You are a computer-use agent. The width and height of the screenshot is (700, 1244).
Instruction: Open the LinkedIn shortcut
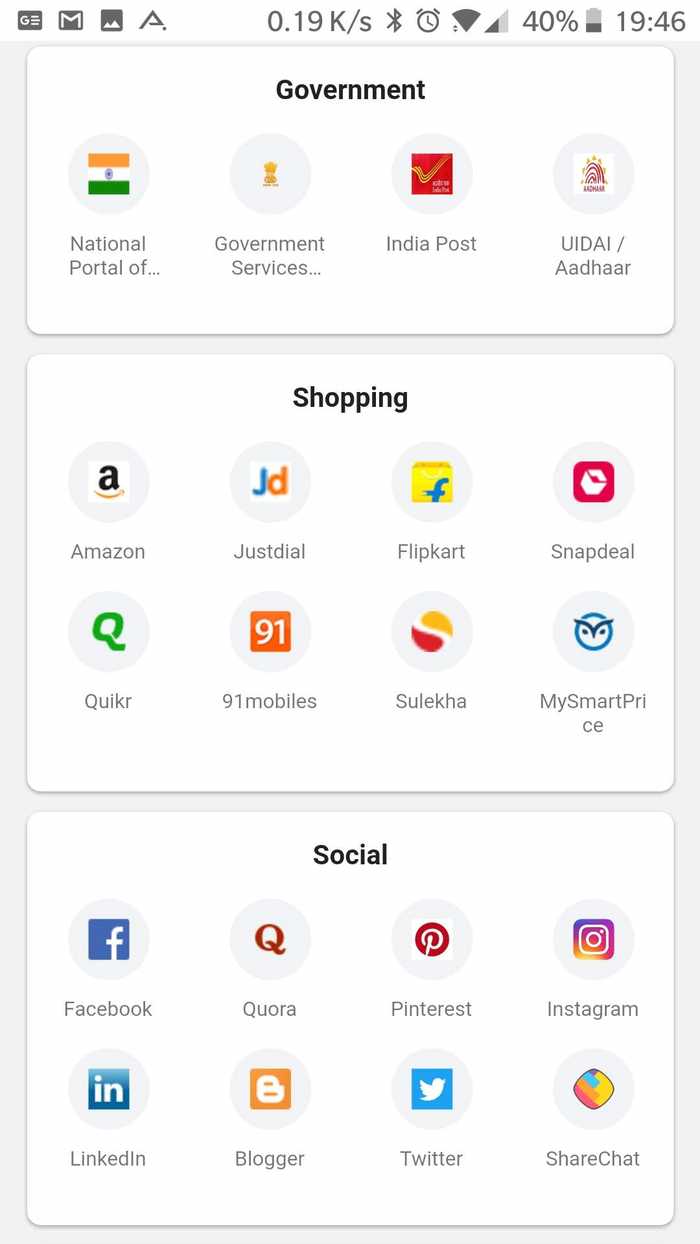pos(108,1089)
